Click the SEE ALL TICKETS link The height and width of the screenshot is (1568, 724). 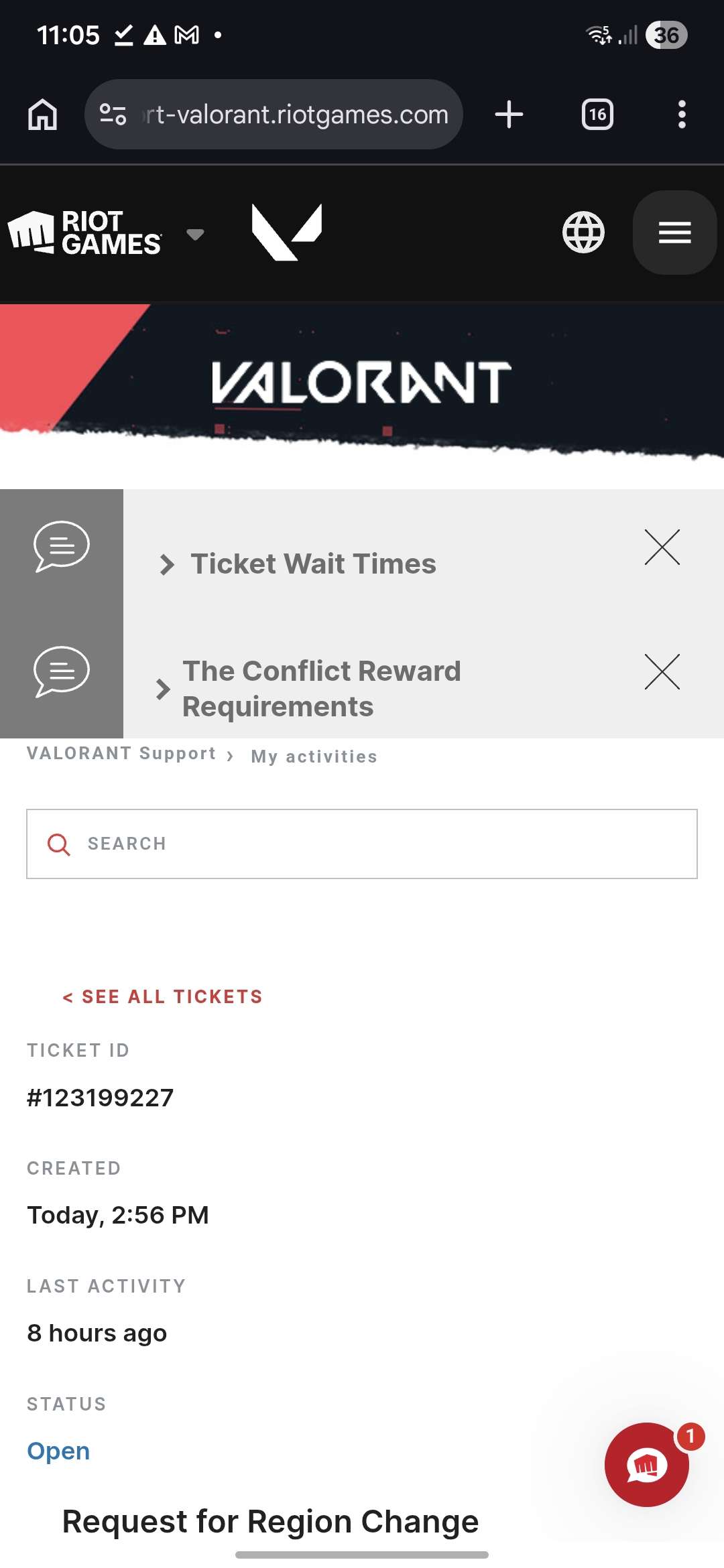[162, 996]
